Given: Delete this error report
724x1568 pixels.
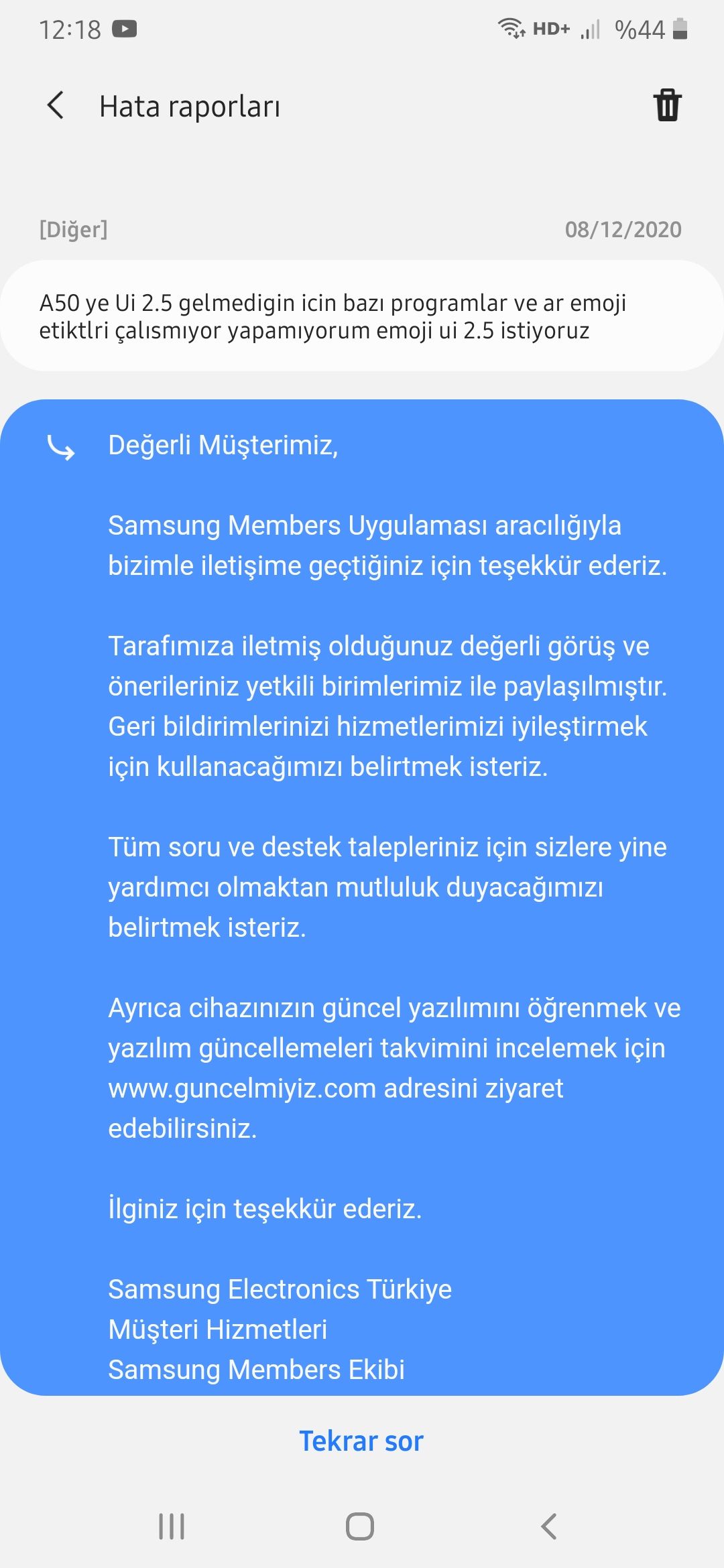Looking at the screenshot, I should tap(667, 105).
